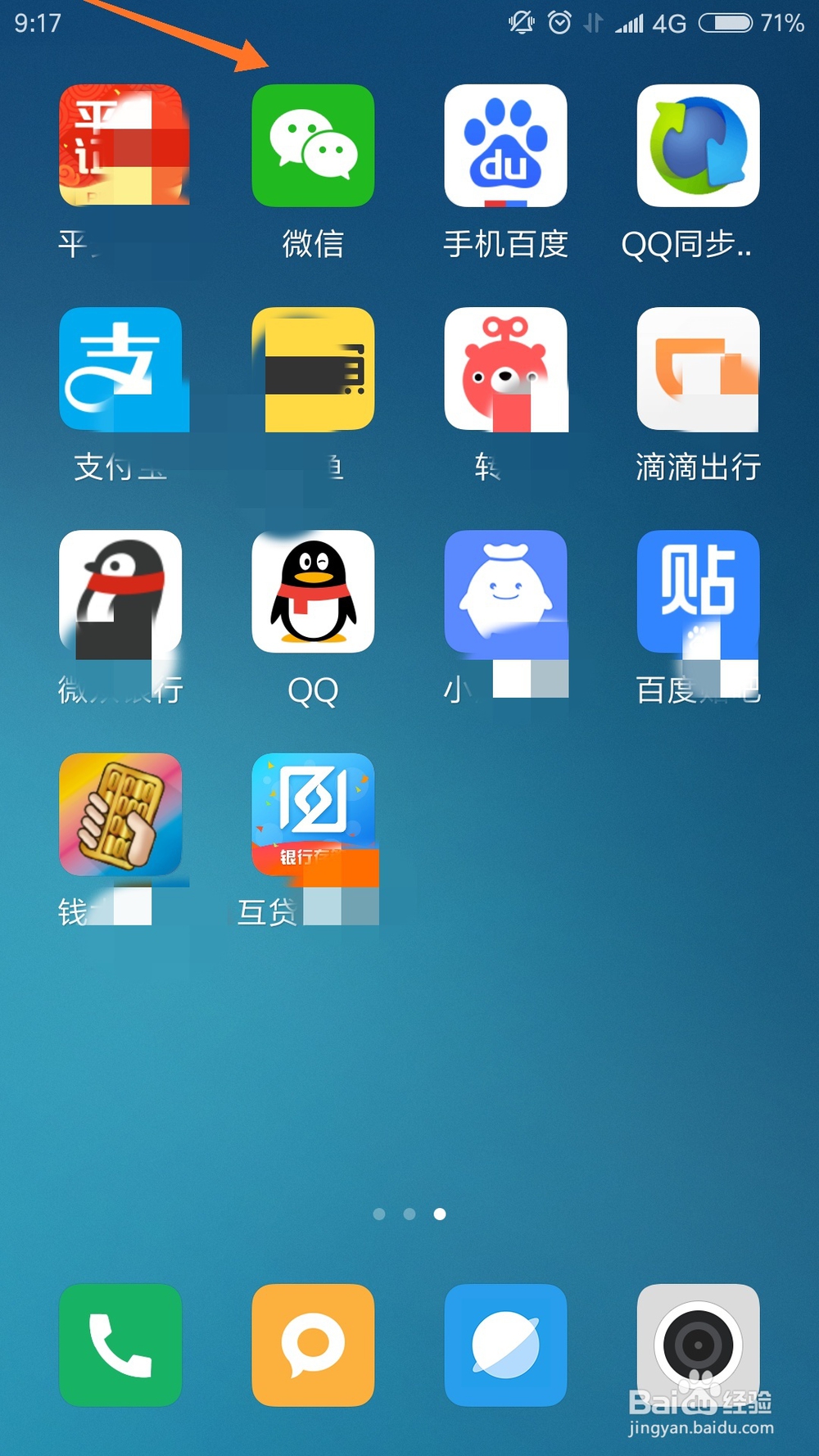Open the orange Messaging app in the dock
Viewport: 819px width, 1456px height.
(x=314, y=1345)
